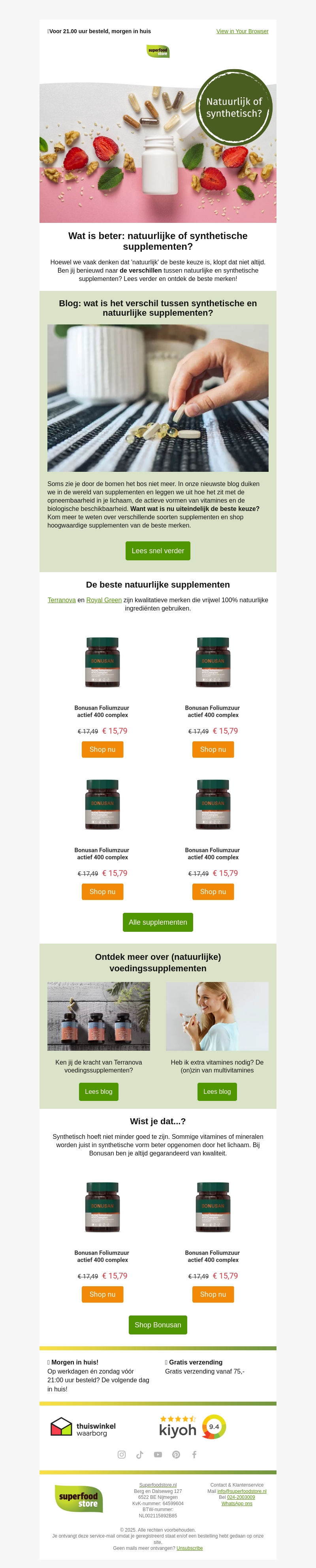Viewport: 316px width, 1568px height.
Task: Visit the TikTok profile icon
Action: 139,1454
